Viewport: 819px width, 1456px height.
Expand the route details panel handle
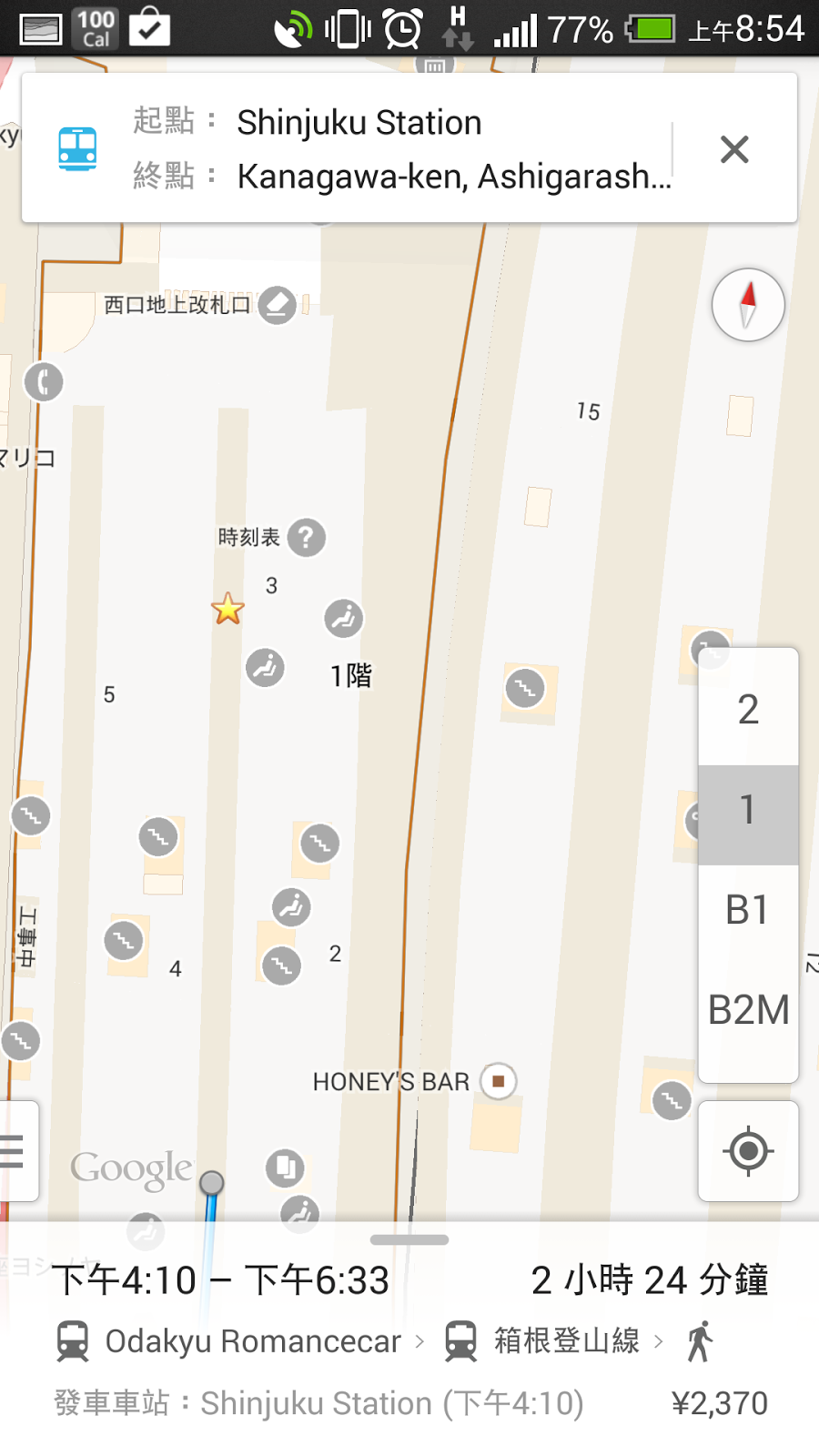409,1239
